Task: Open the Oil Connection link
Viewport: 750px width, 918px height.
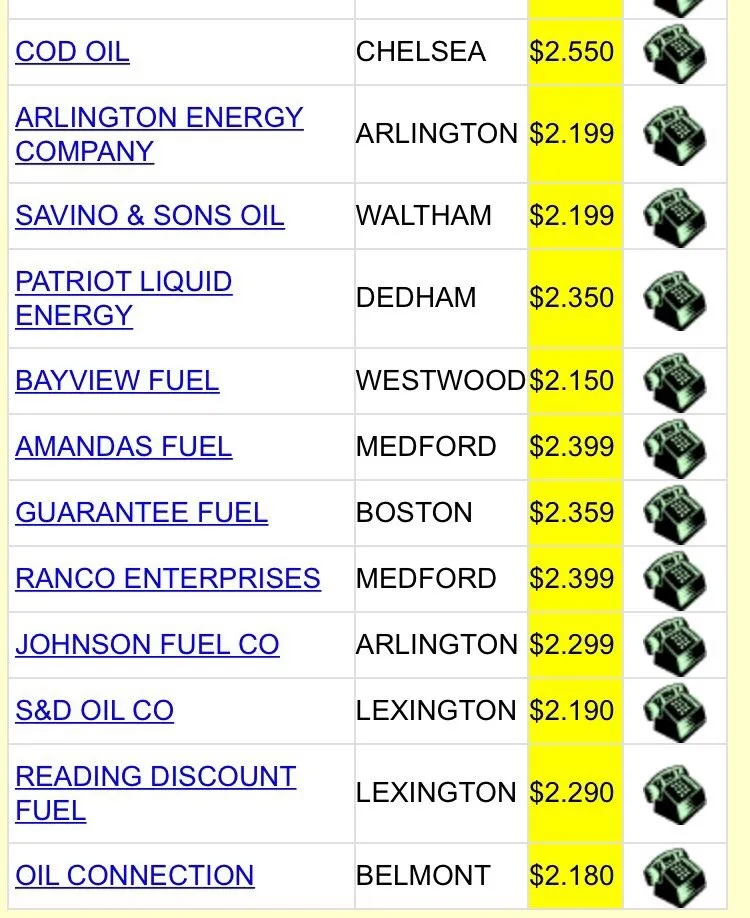Action: 134,876
